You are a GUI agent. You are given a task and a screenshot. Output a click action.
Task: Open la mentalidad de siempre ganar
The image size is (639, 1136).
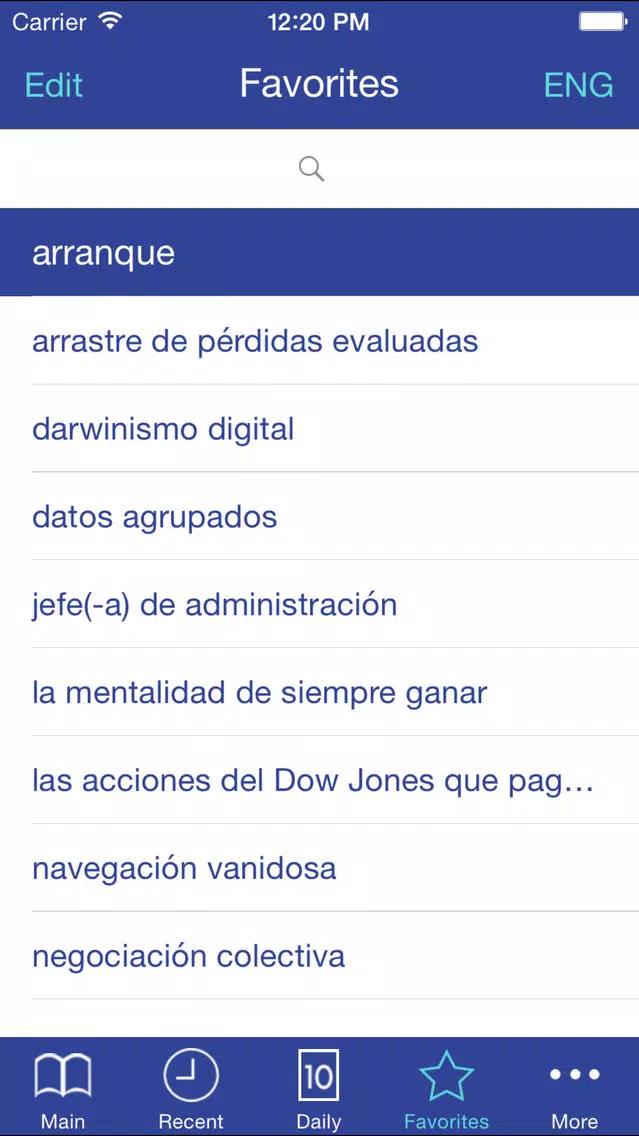coord(320,692)
